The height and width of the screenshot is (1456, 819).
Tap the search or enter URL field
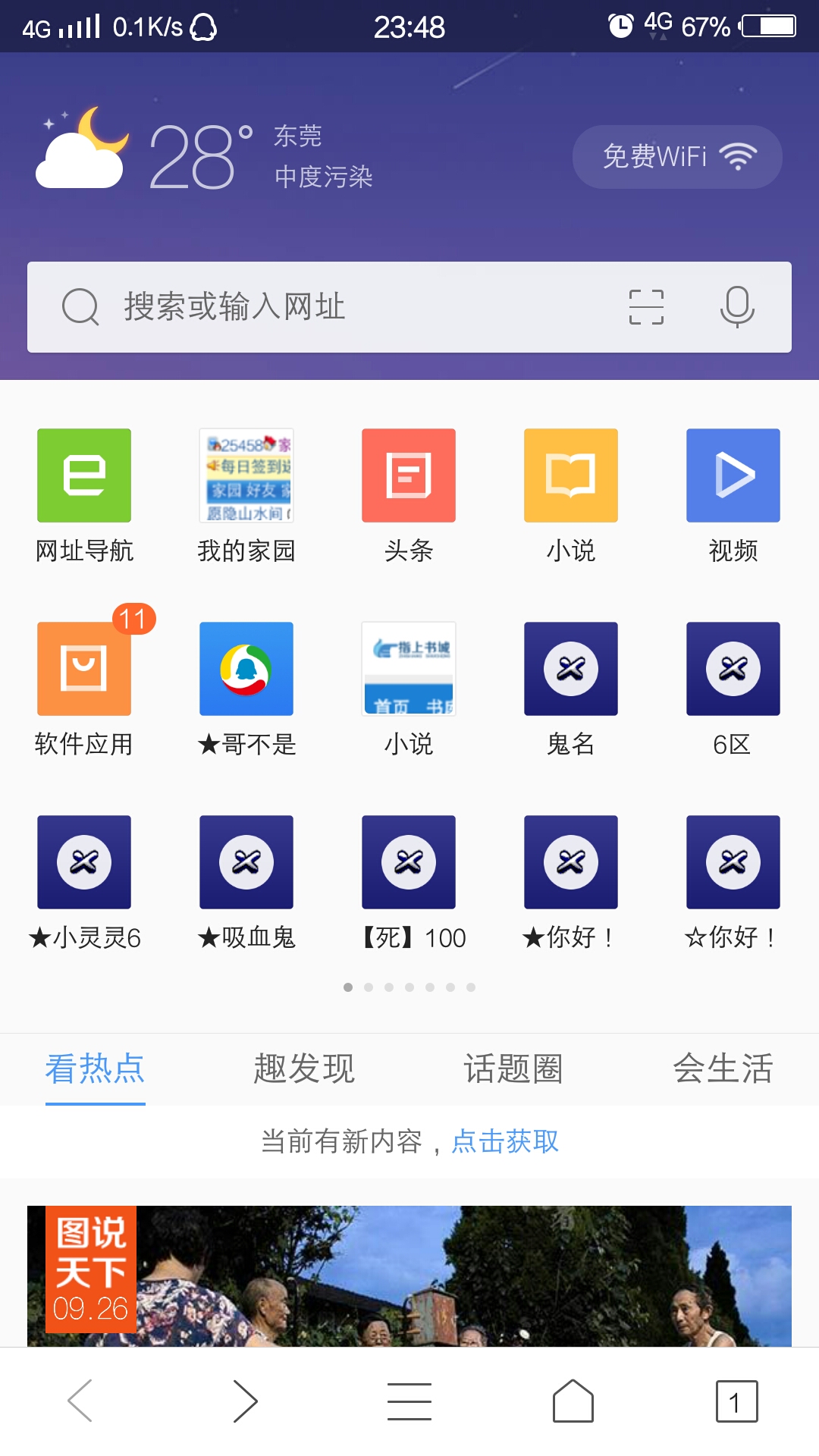tap(341, 307)
